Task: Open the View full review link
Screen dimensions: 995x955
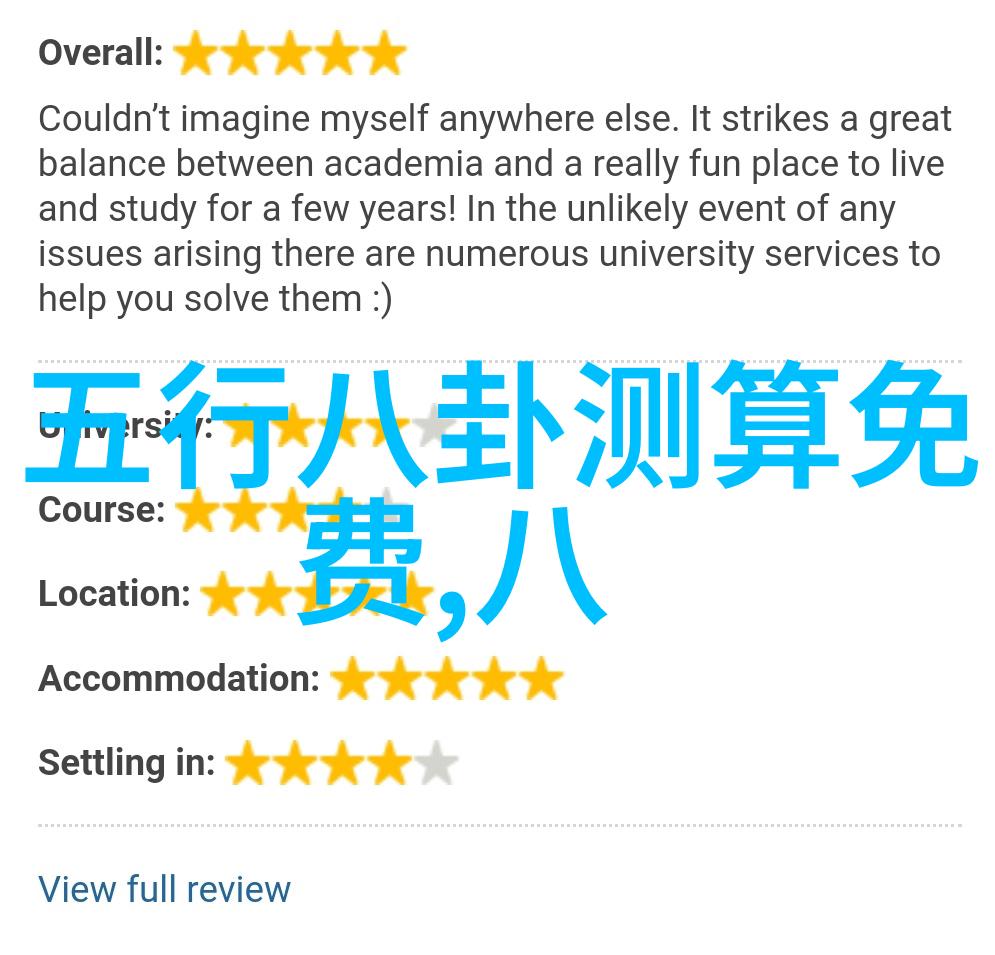Action: click(165, 889)
